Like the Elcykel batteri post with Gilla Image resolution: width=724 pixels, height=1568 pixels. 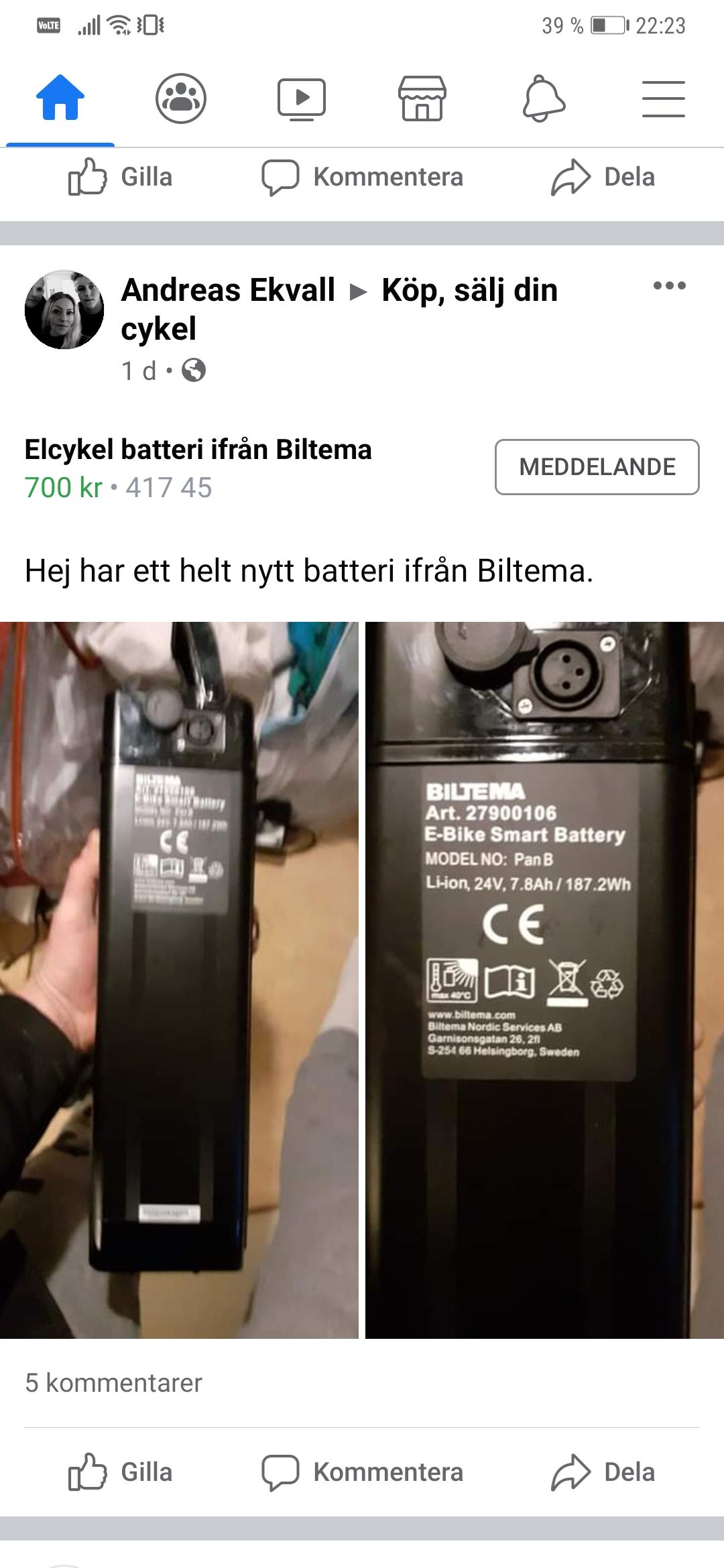(121, 1472)
